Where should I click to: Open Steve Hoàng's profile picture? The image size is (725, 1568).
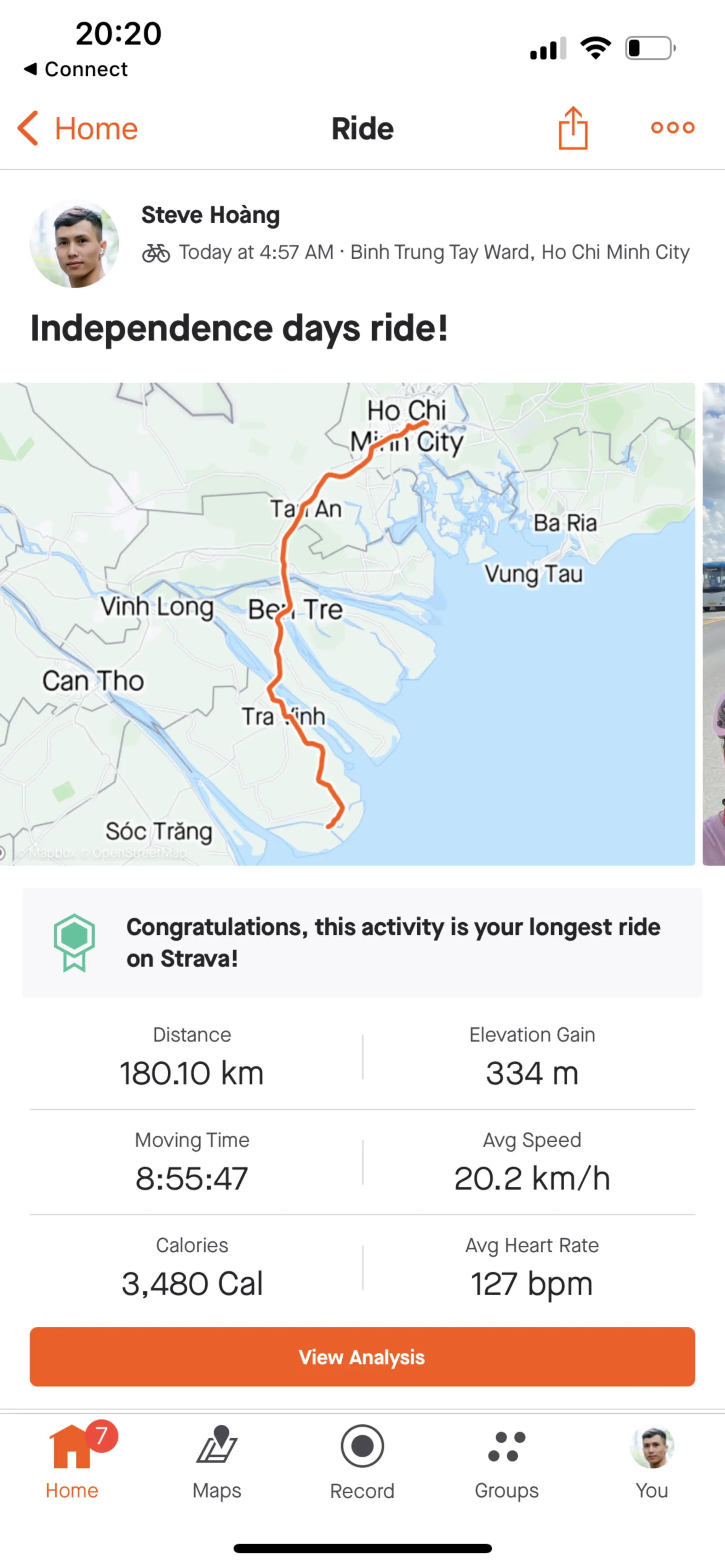click(x=74, y=244)
